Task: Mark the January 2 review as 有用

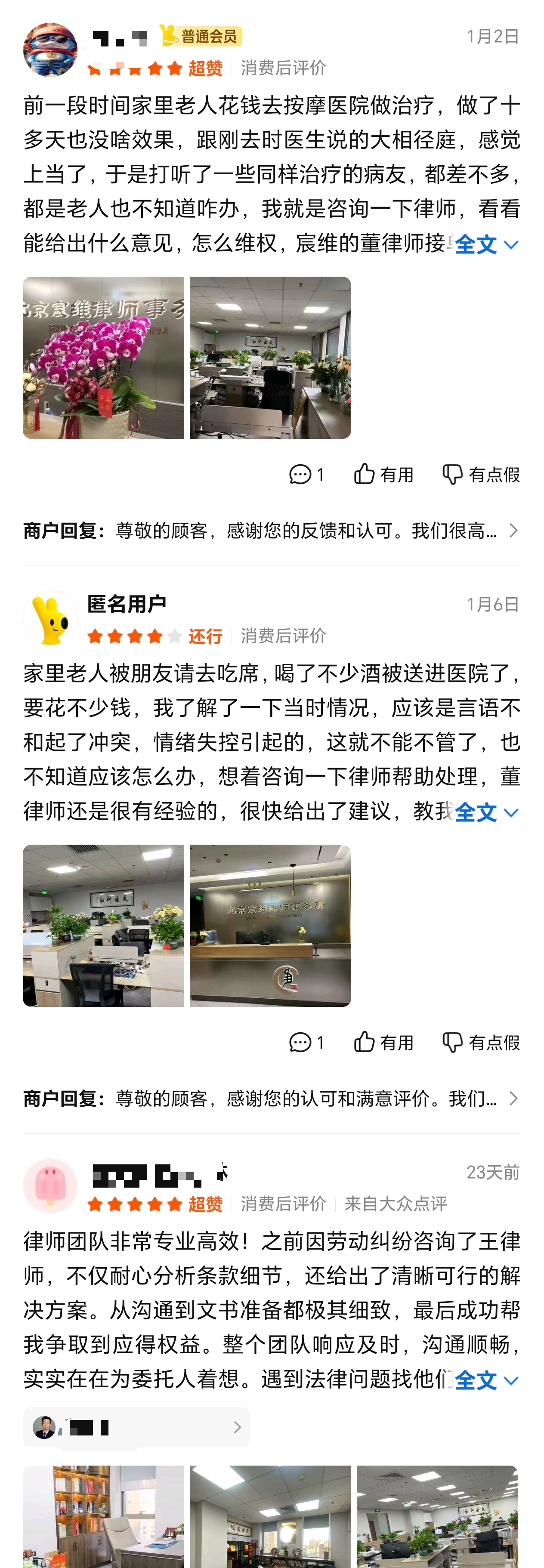Action: [x=383, y=474]
